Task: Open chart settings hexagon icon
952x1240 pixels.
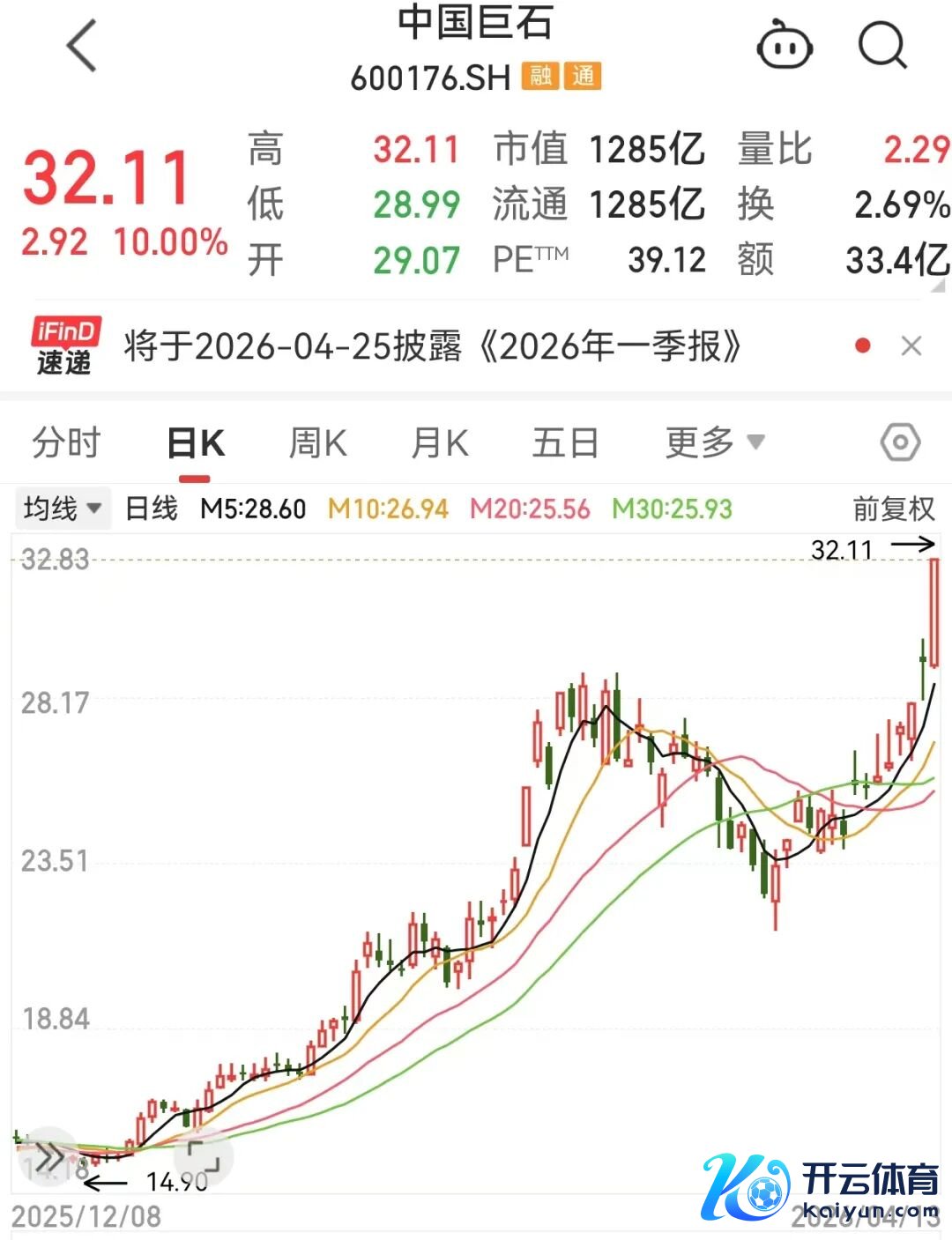Action: [900, 442]
